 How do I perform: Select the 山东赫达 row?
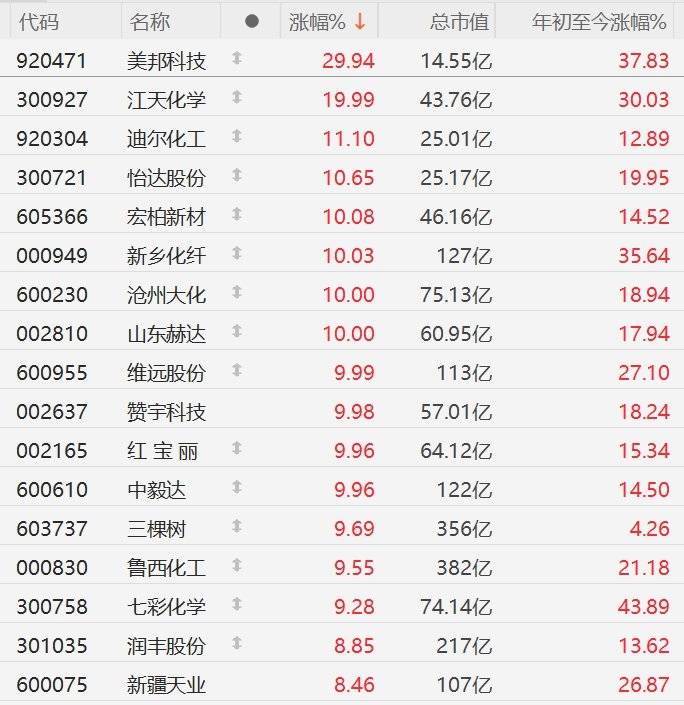coord(167,333)
